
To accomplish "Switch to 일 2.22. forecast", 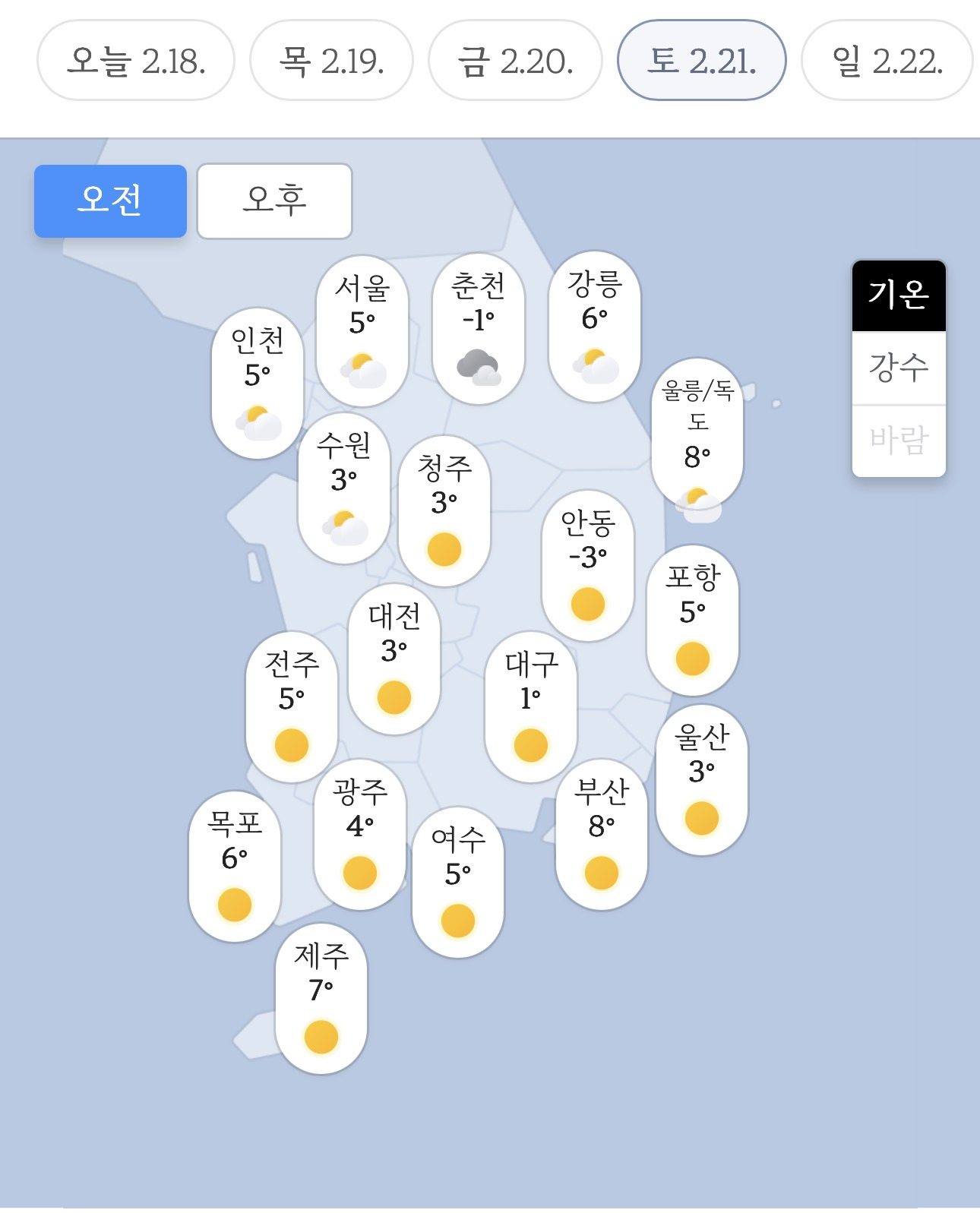I will pyautogui.click(x=887, y=61).
